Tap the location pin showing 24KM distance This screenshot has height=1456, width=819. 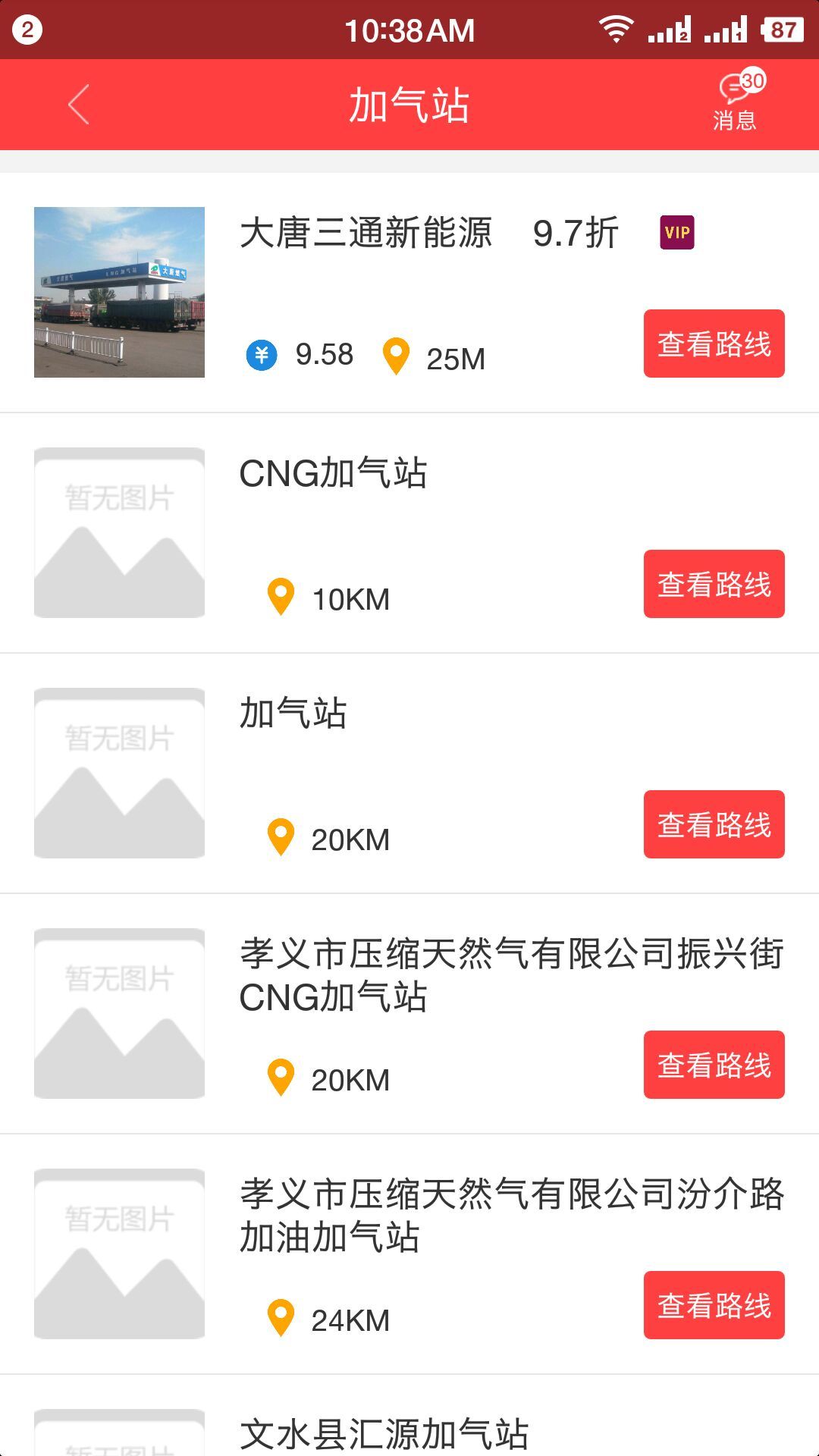(281, 1318)
